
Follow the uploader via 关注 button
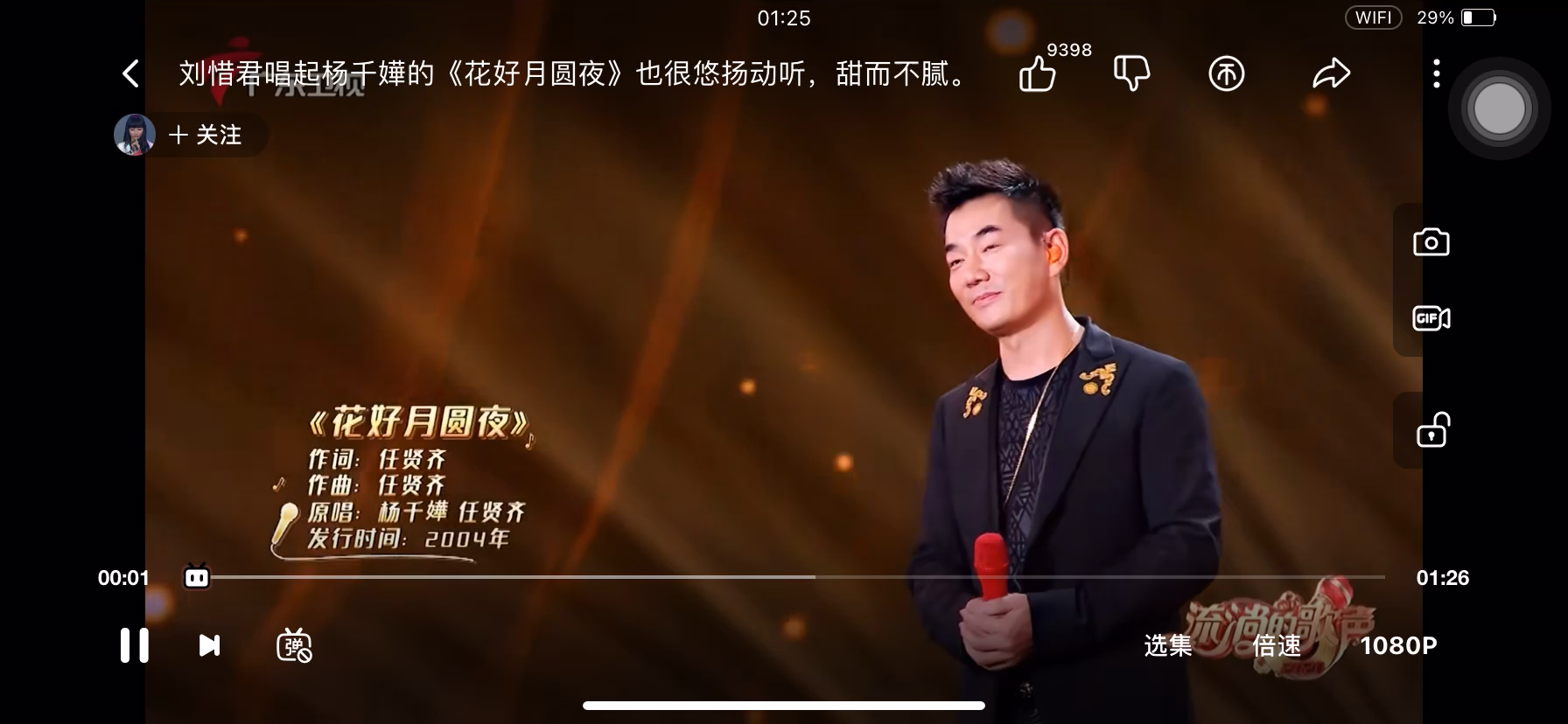206,135
